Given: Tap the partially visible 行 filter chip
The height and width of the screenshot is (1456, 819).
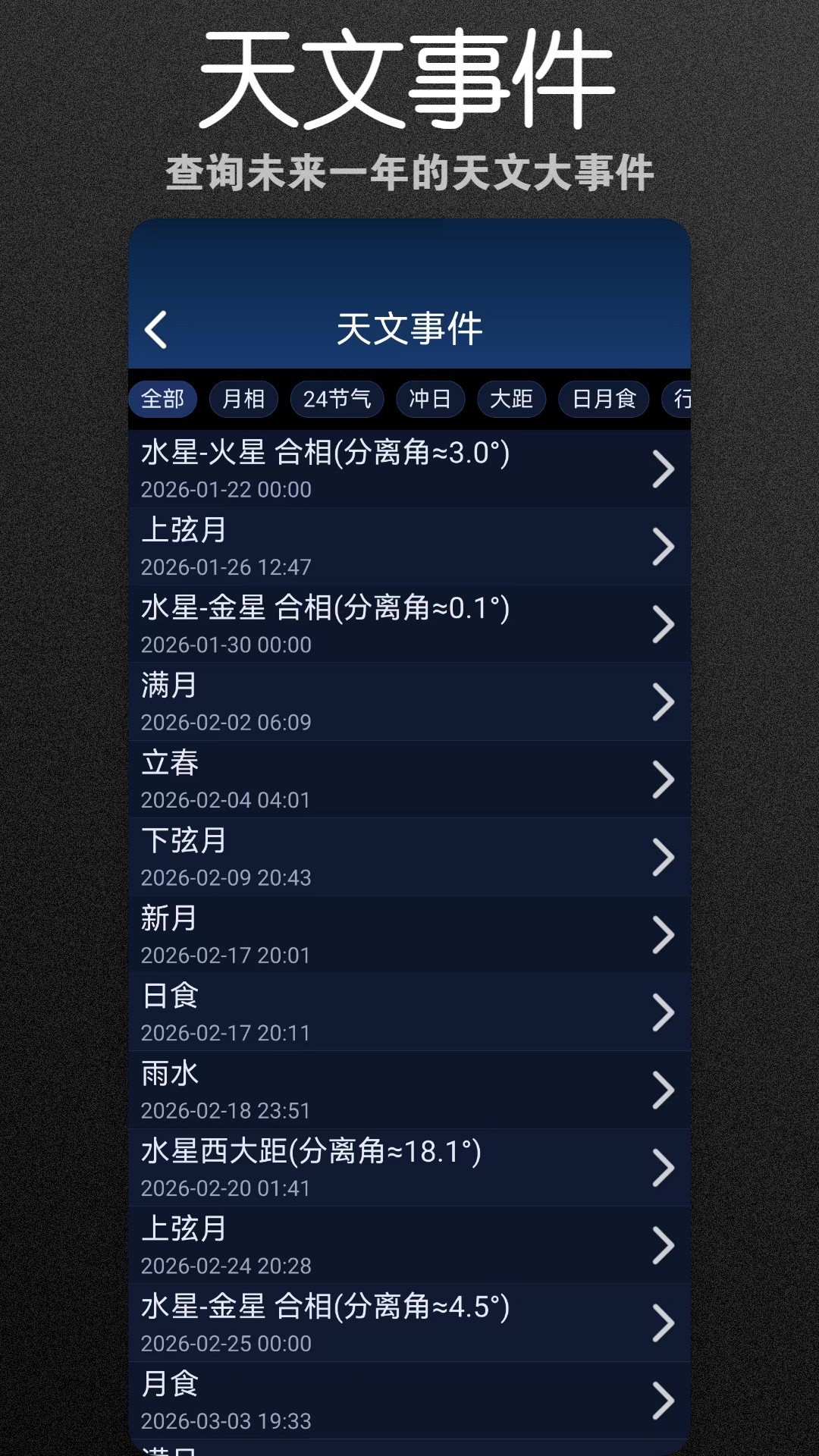Looking at the screenshot, I should point(681,399).
